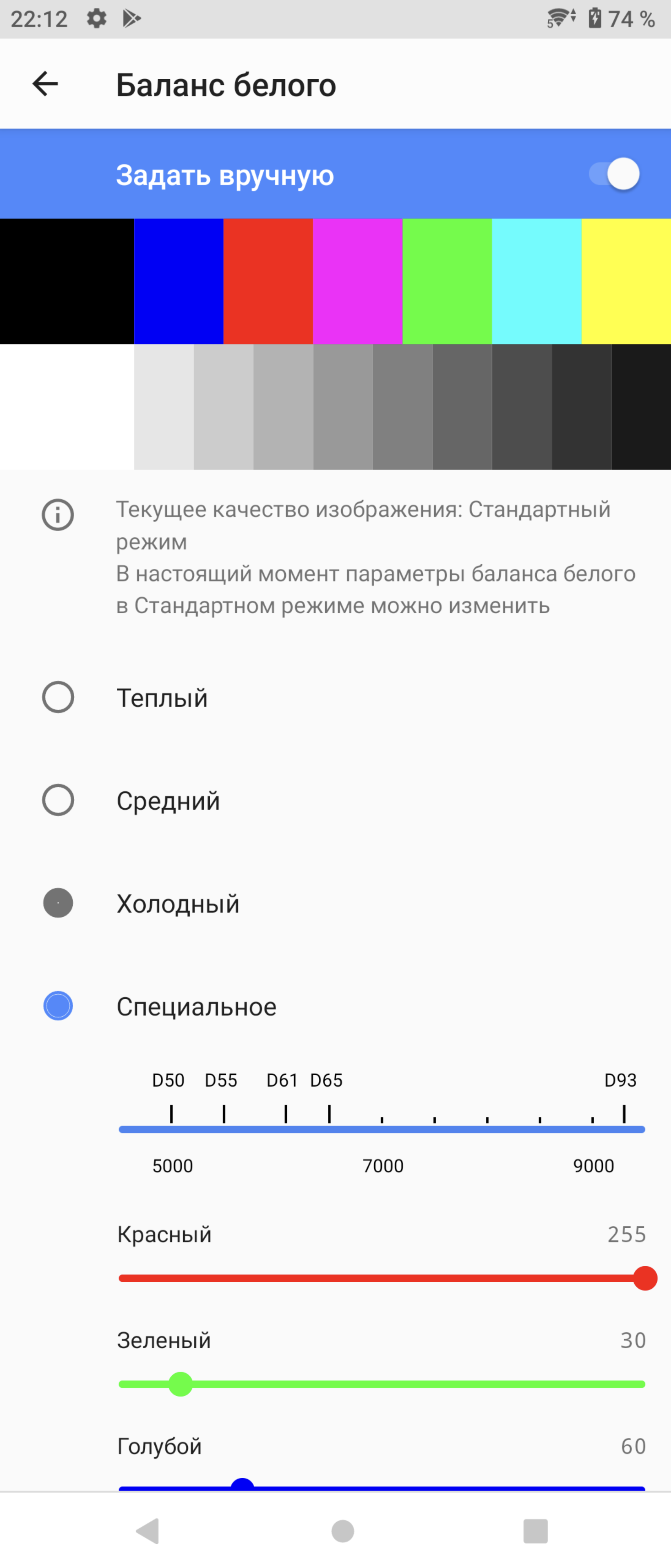Turn off the Задать вручную switch
The image size is (671, 1568).
tap(613, 175)
